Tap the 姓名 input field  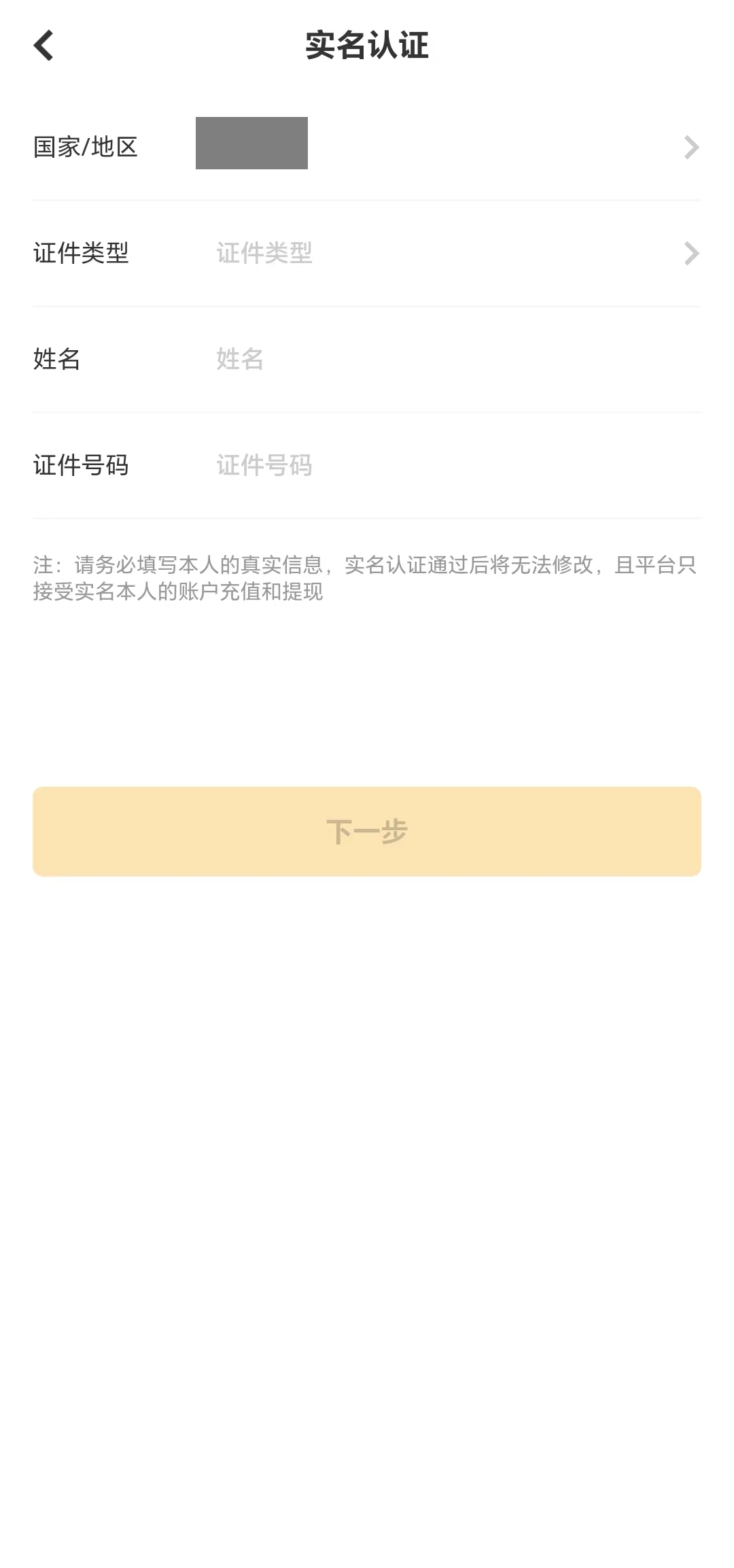(449, 359)
